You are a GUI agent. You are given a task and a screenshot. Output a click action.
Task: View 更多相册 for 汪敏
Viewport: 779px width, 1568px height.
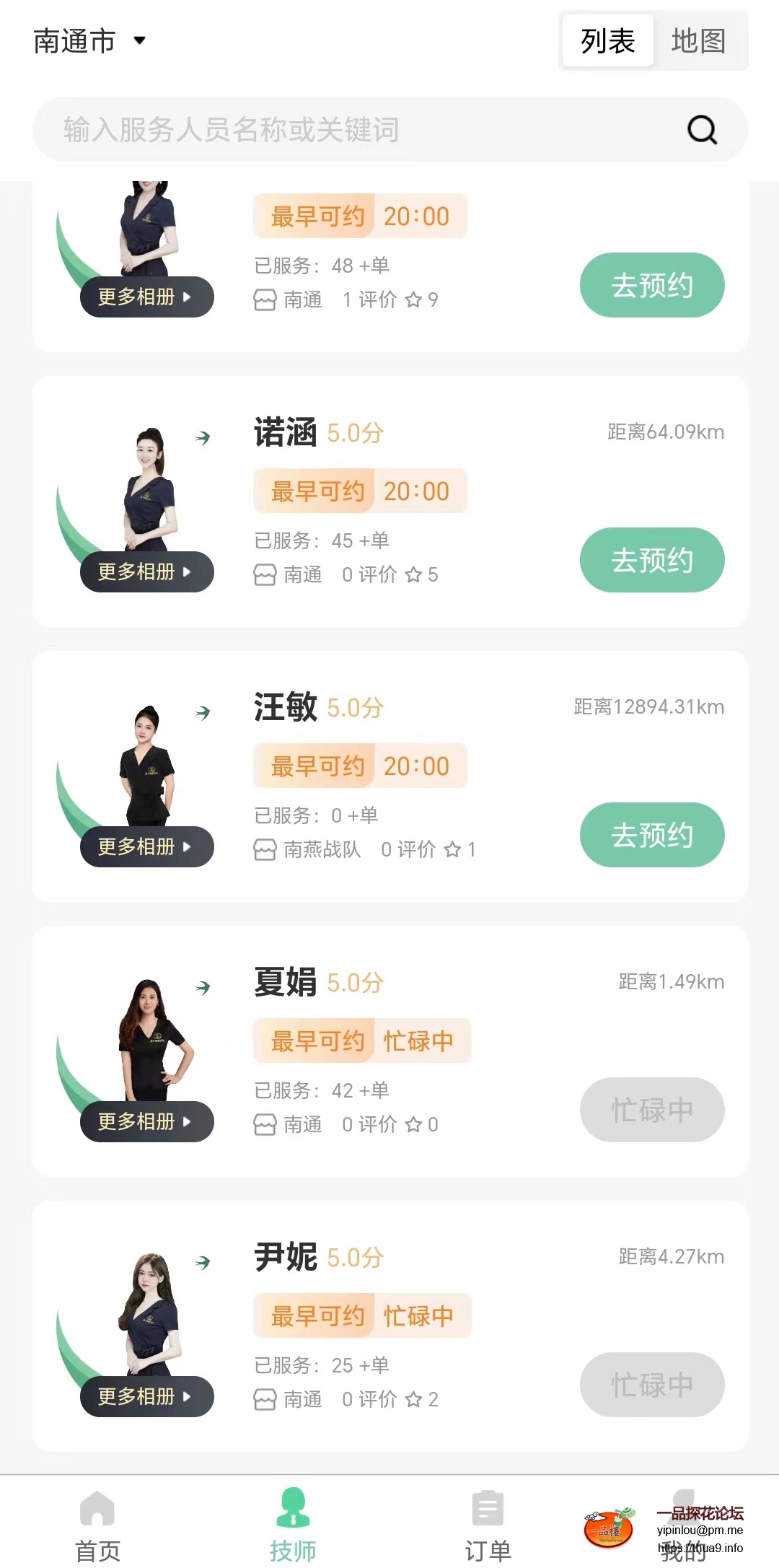pos(146,847)
